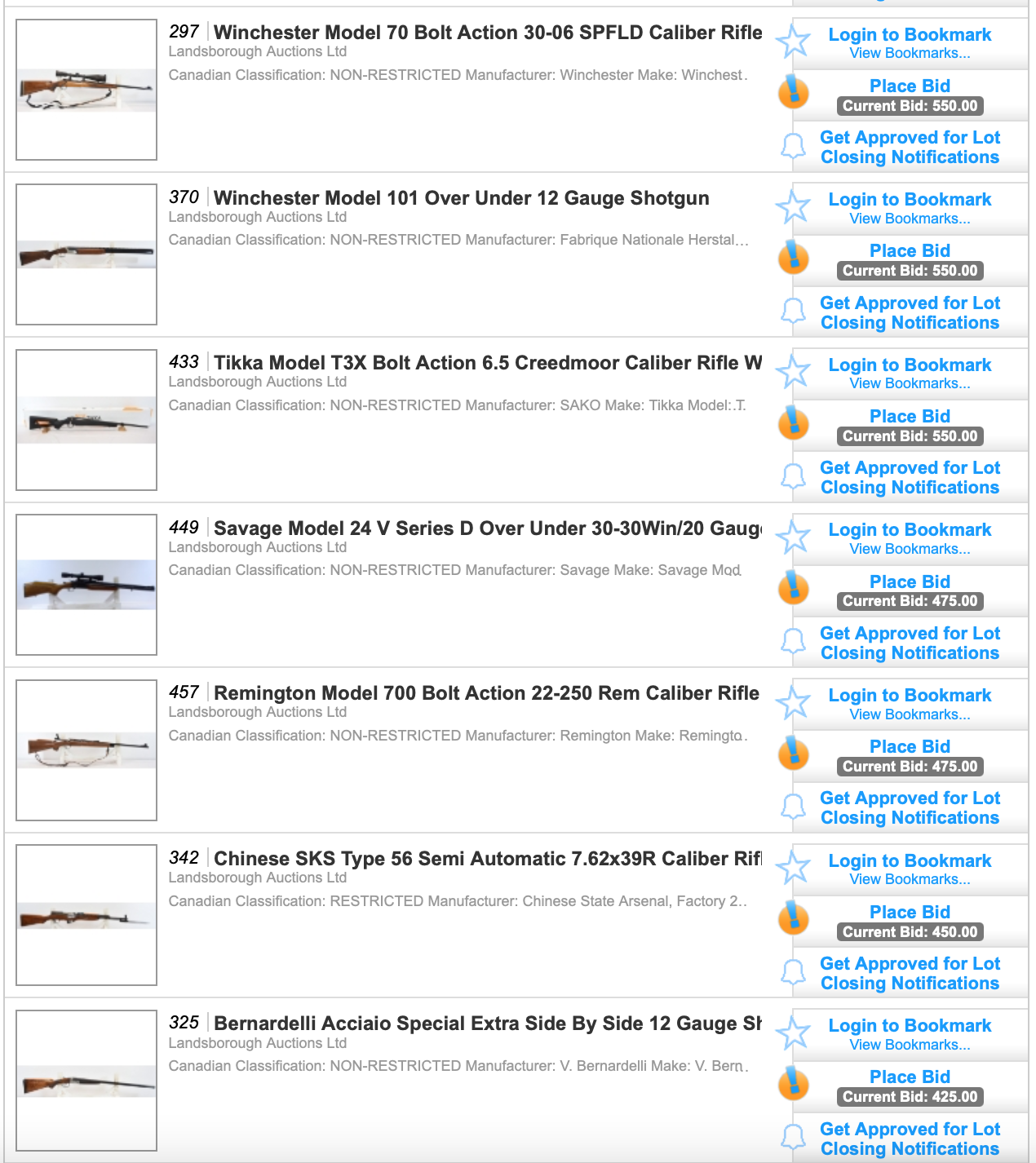
Task: Place Bid on Winchester Model 70 rifle
Action: 910,86
